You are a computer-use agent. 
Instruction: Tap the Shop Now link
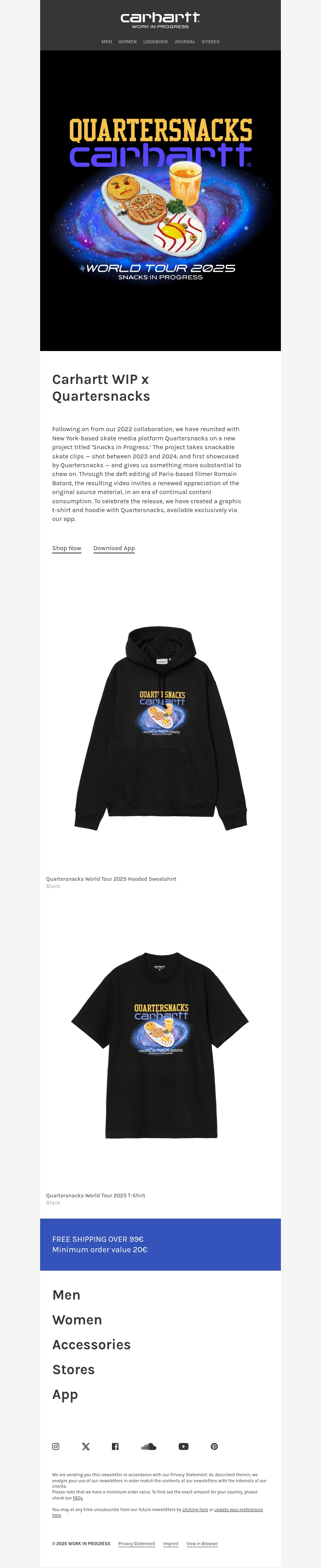pos(66,549)
